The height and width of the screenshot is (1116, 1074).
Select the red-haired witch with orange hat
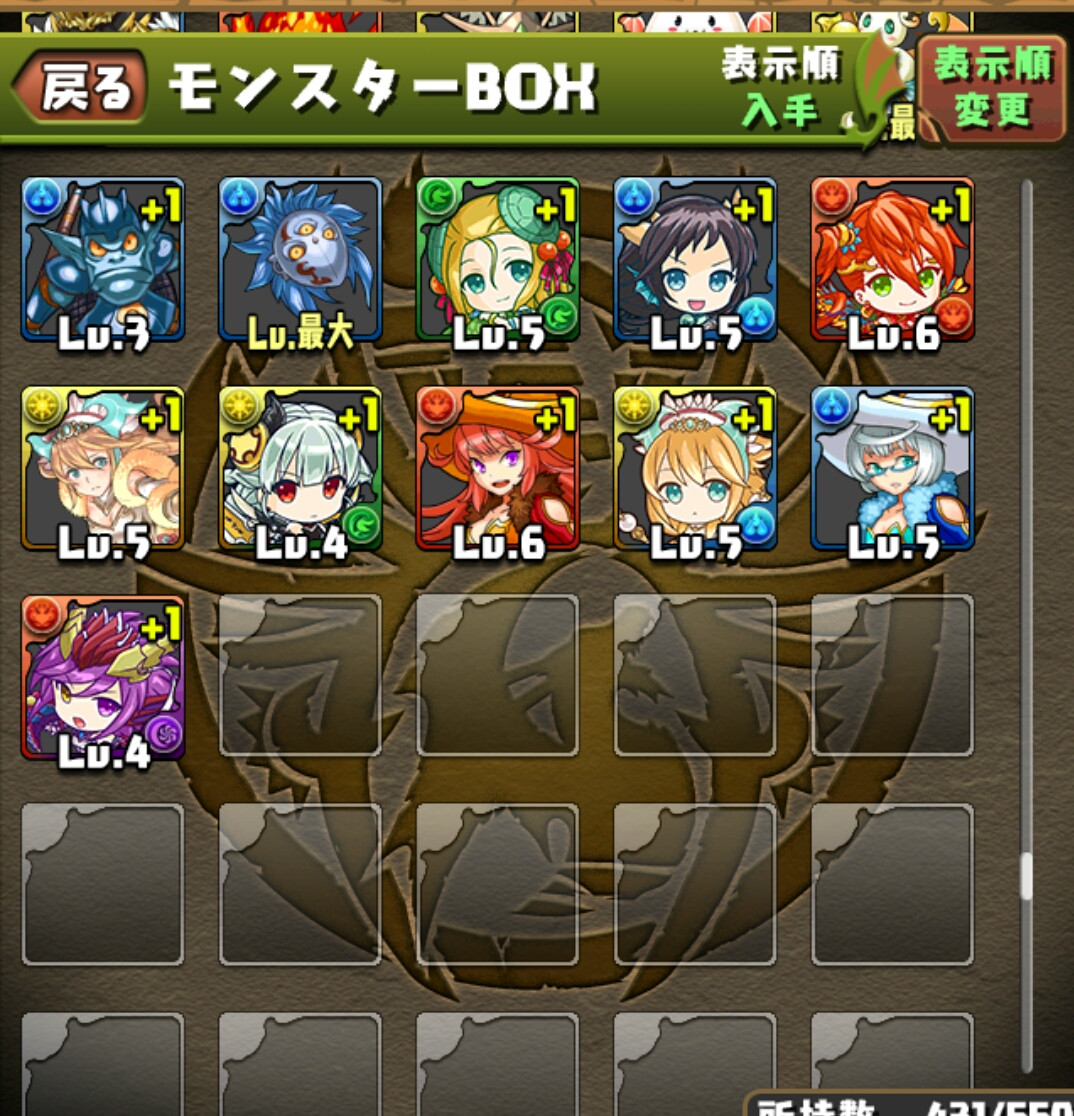pyautogui.click(x=498, y=469)
